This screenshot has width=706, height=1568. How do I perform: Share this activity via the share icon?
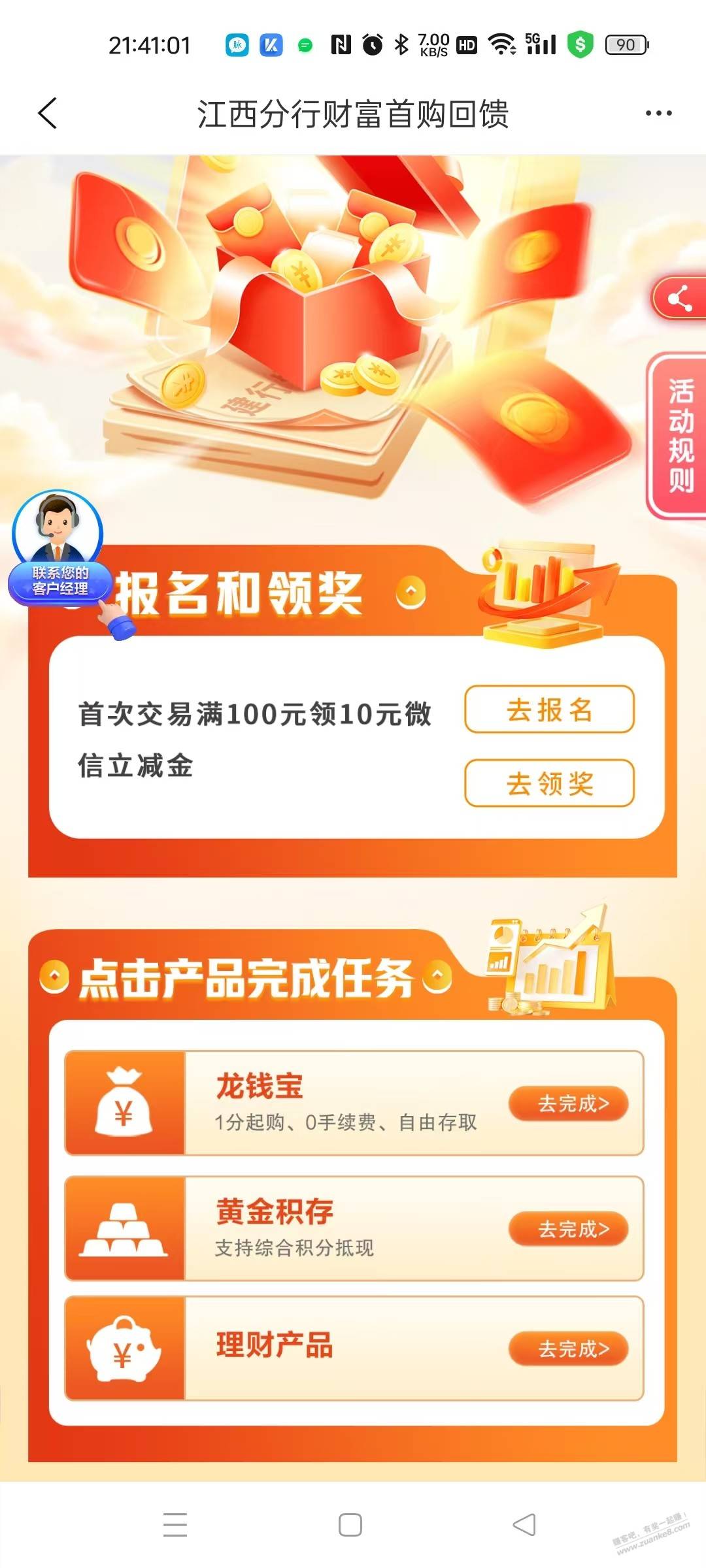pos(680,299)
